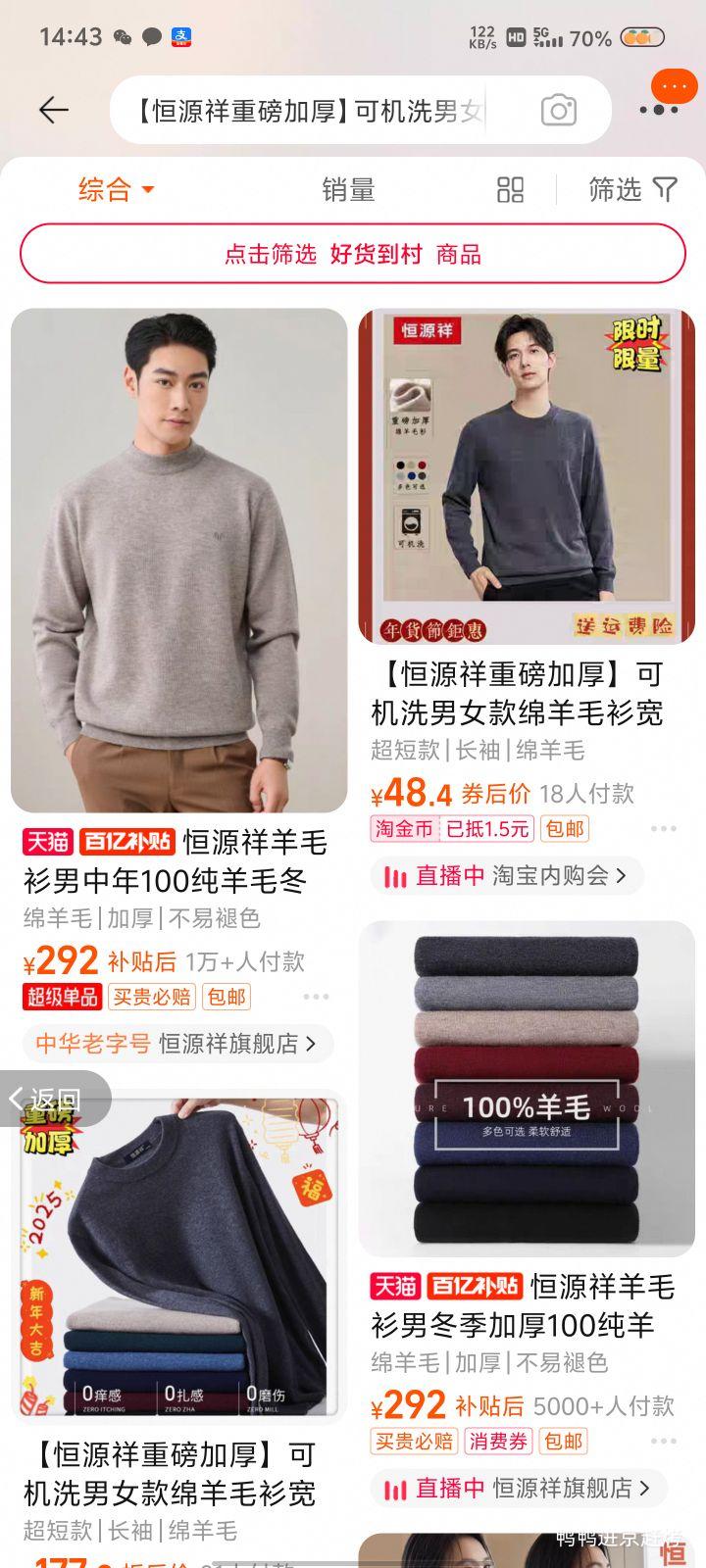706x1568 pixels.
Task: Tap the search box with 恒源祥重磅加厚 query
Action: (314, 111)
